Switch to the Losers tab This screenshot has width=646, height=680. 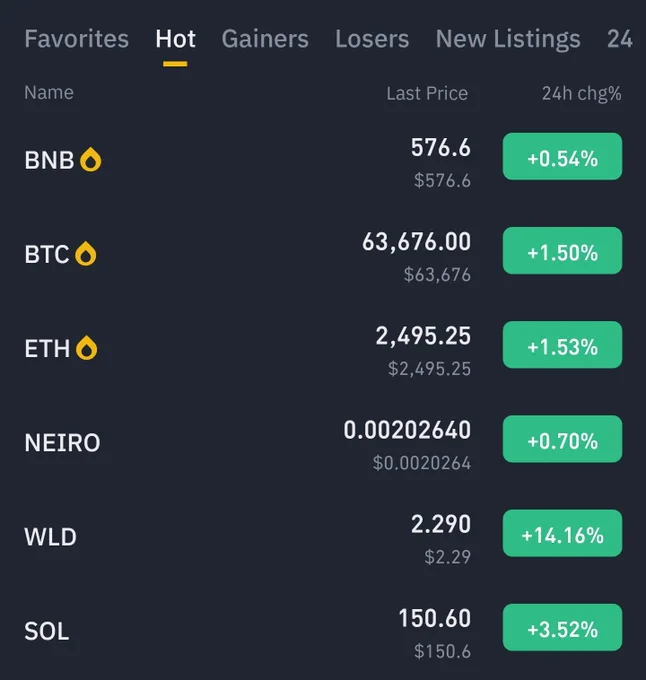click(372, 39)
